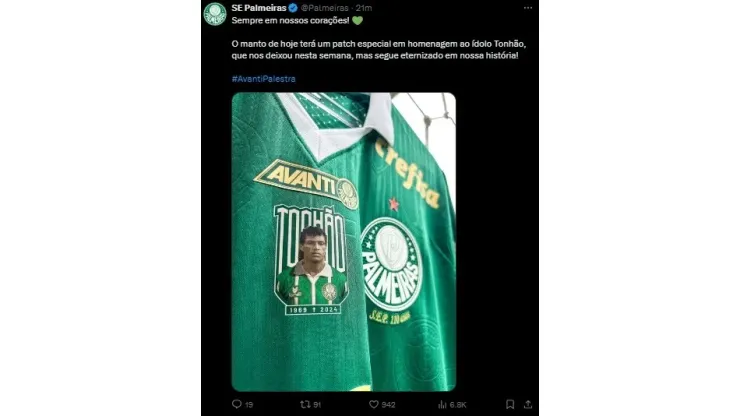This screenshot has height=416, width=740.
Task: Open SE Palmeiras profile avatar
Action: point(214,13)
